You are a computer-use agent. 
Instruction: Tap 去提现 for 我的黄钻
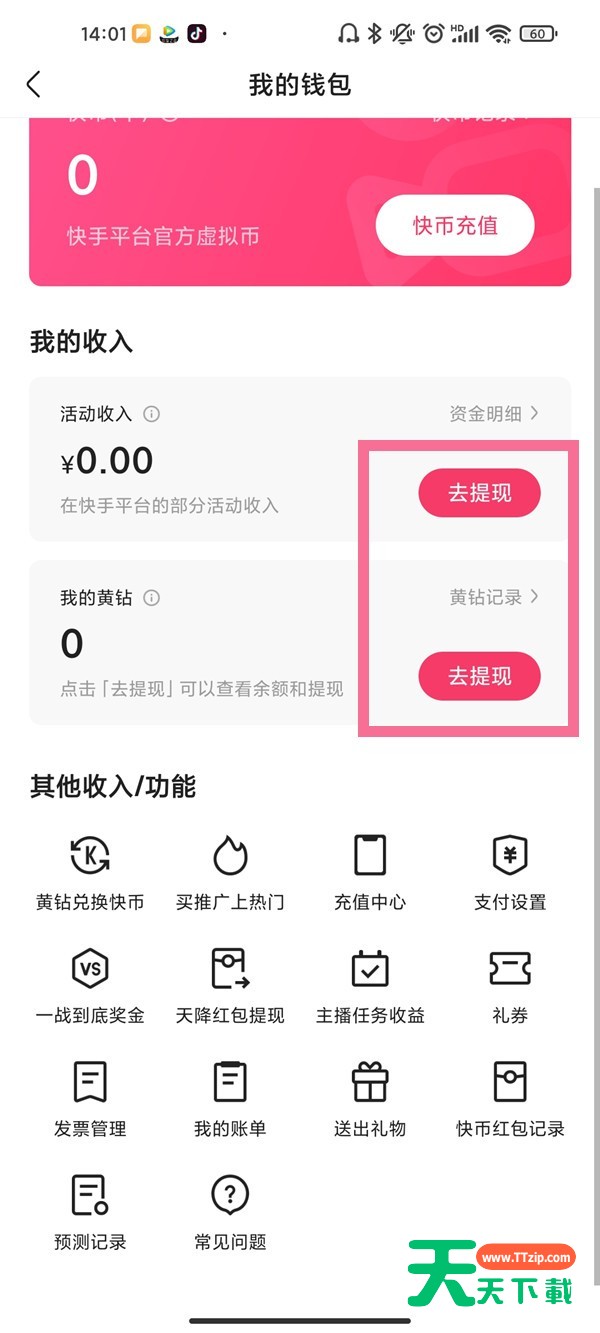479,676
